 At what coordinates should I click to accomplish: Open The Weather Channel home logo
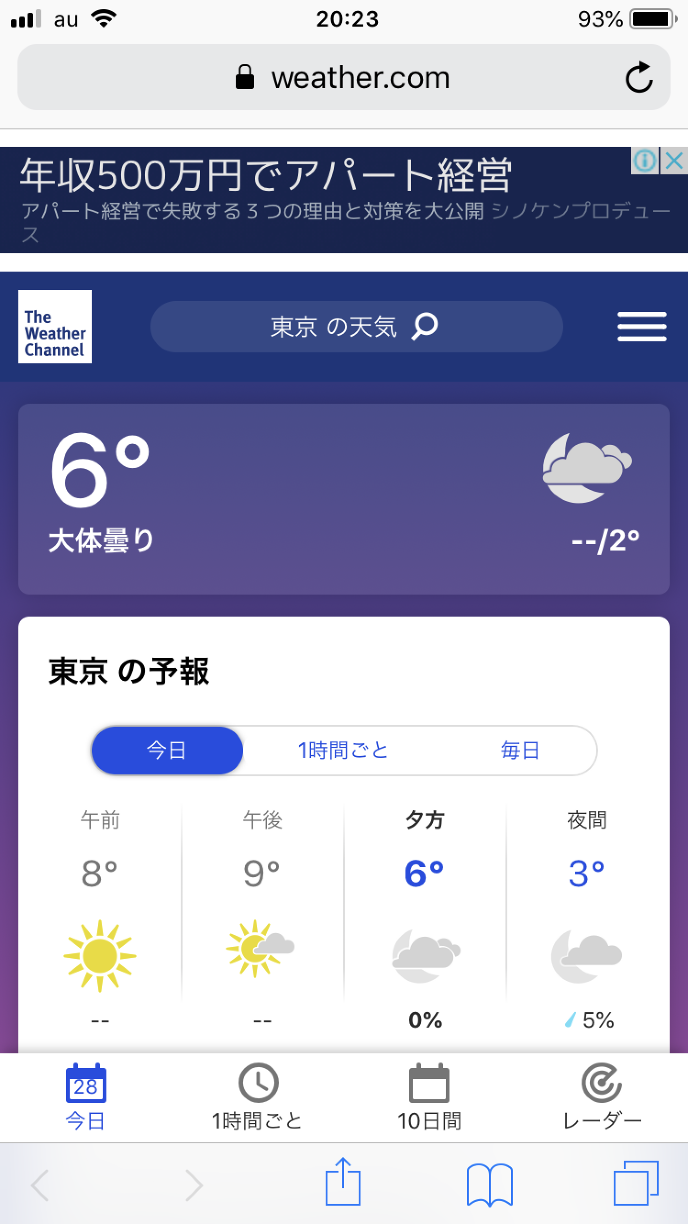[55, 326]
